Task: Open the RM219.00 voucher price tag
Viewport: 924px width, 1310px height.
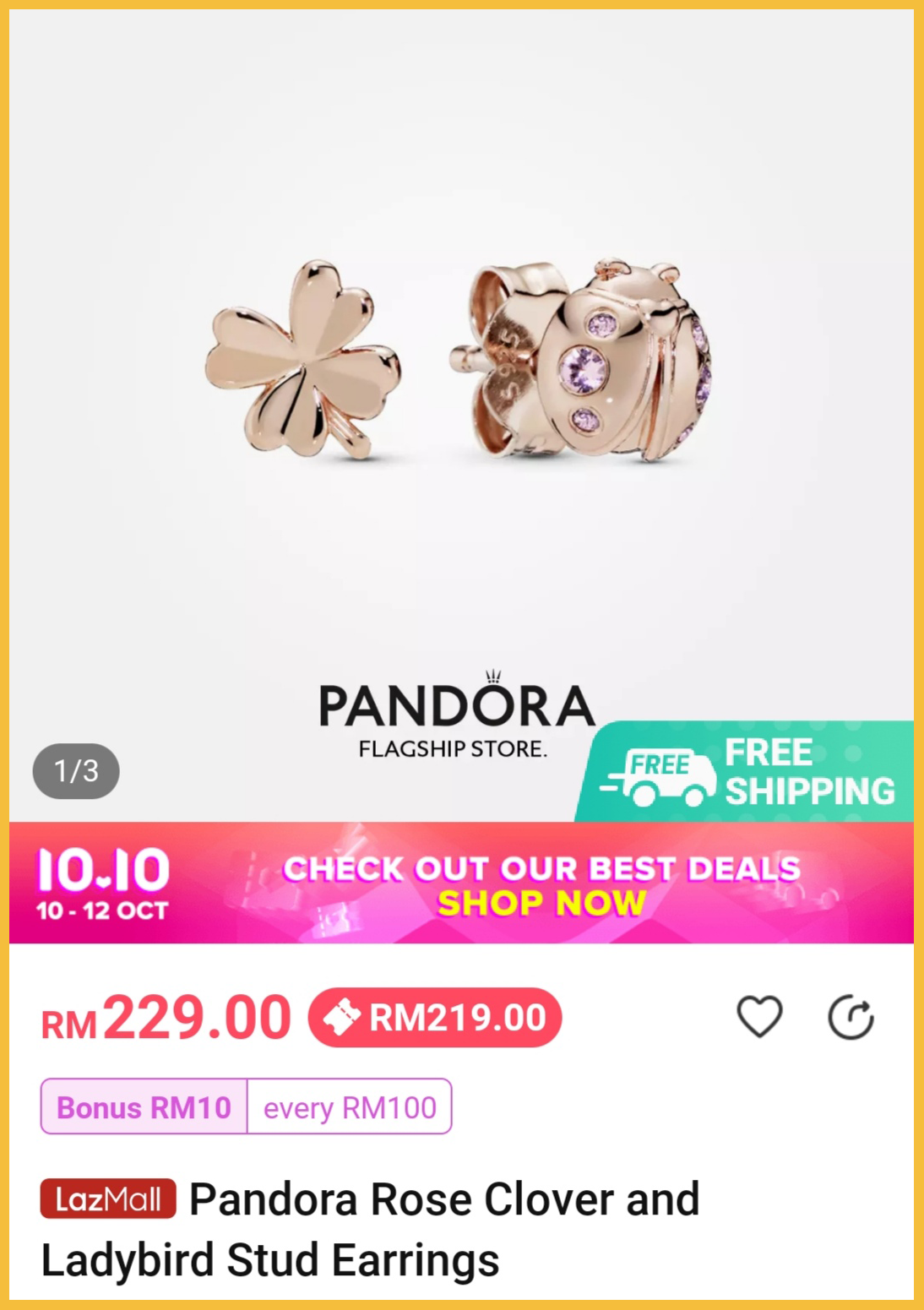Action: [435, 1018]
